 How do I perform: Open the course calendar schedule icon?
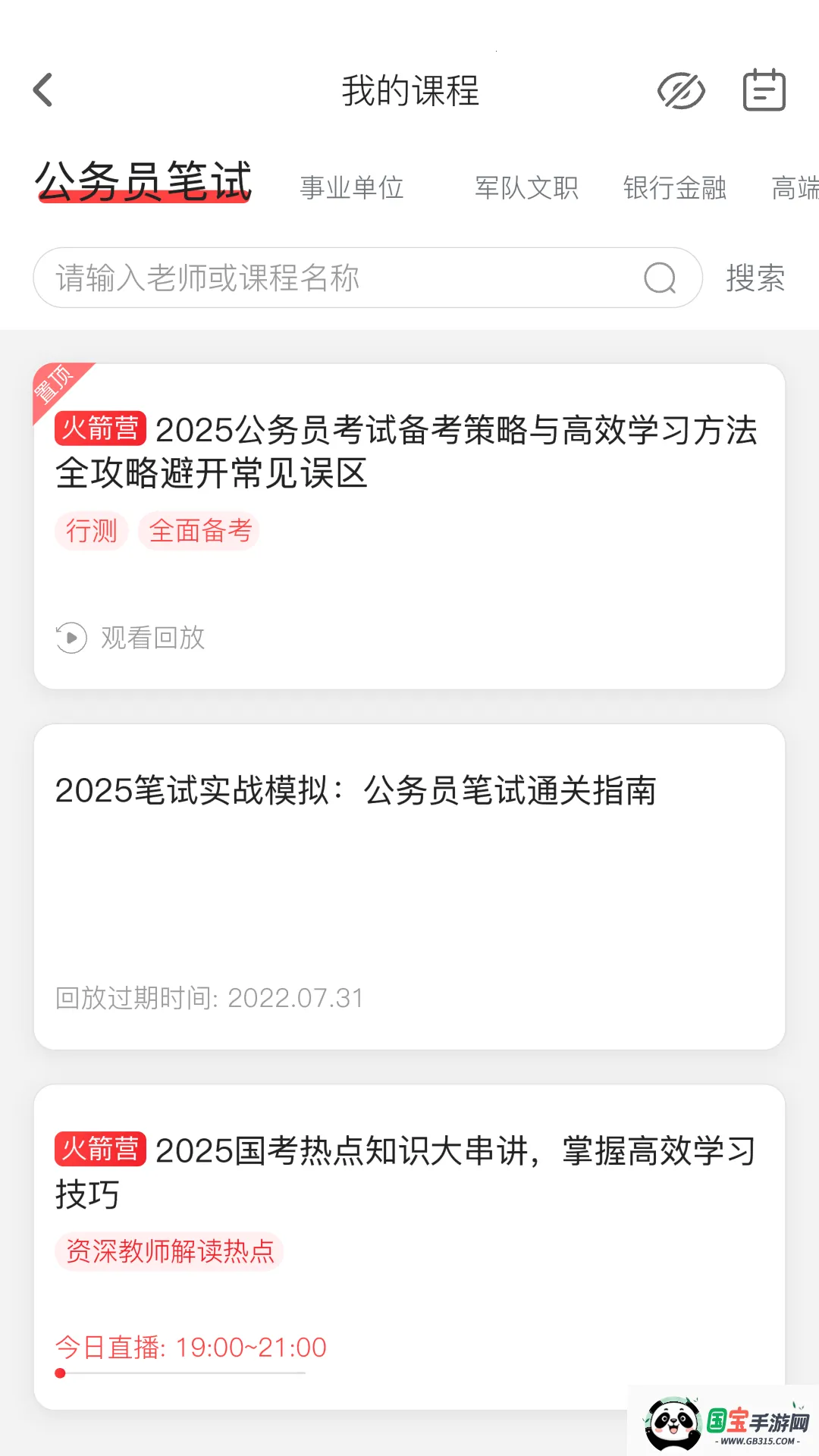[763, 89]
